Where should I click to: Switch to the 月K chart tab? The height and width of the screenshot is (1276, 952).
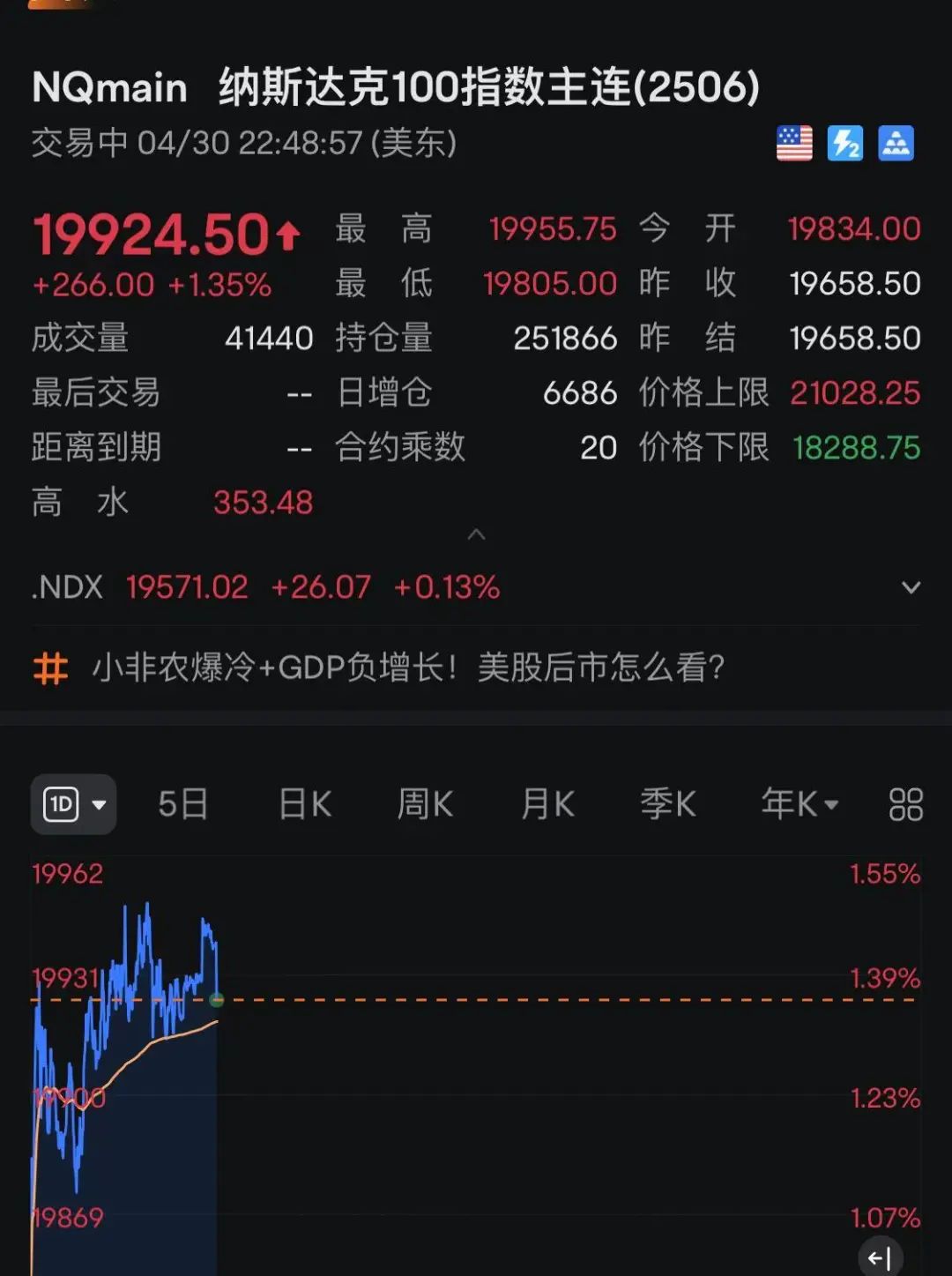(x=547, y=804)
